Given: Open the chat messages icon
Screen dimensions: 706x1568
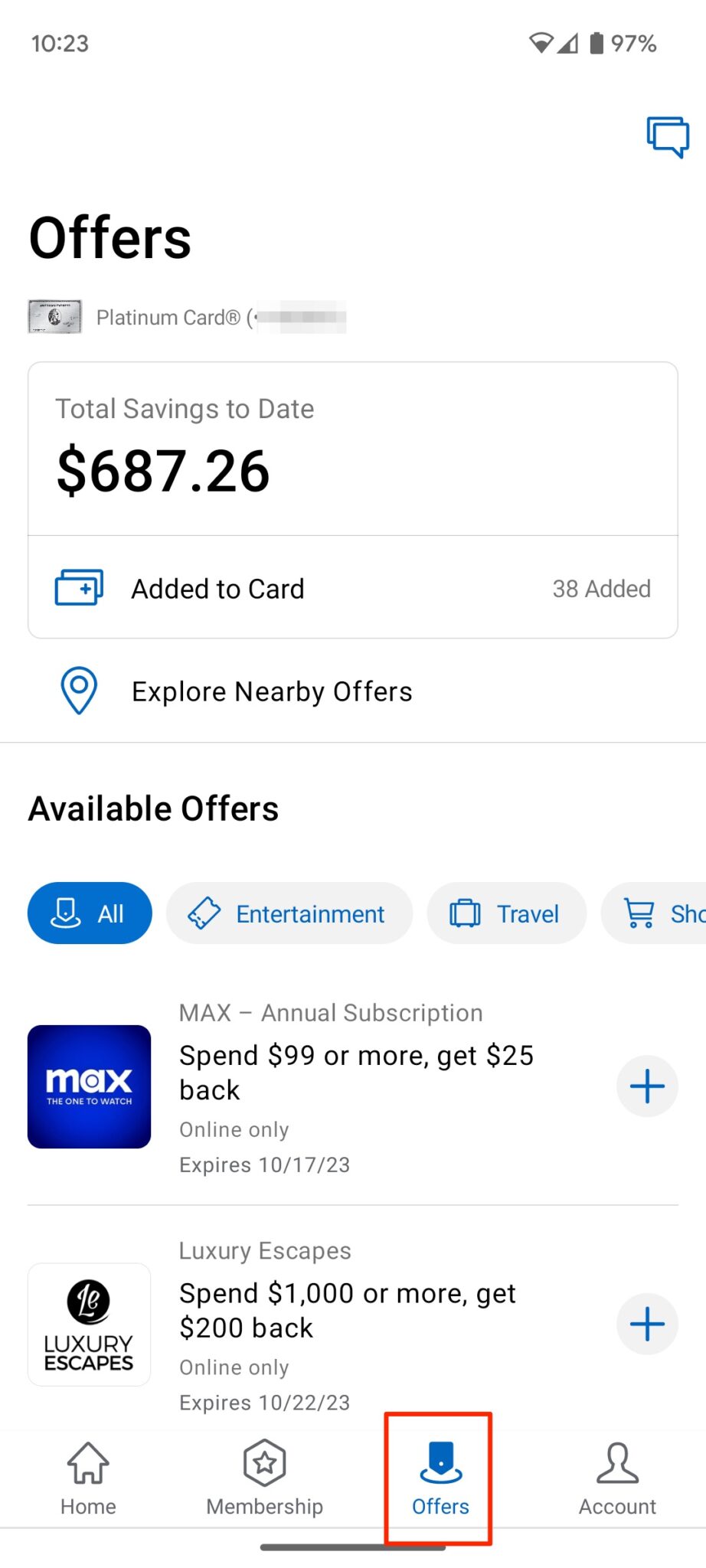Looking at the screenshot, I should point(666,136).
